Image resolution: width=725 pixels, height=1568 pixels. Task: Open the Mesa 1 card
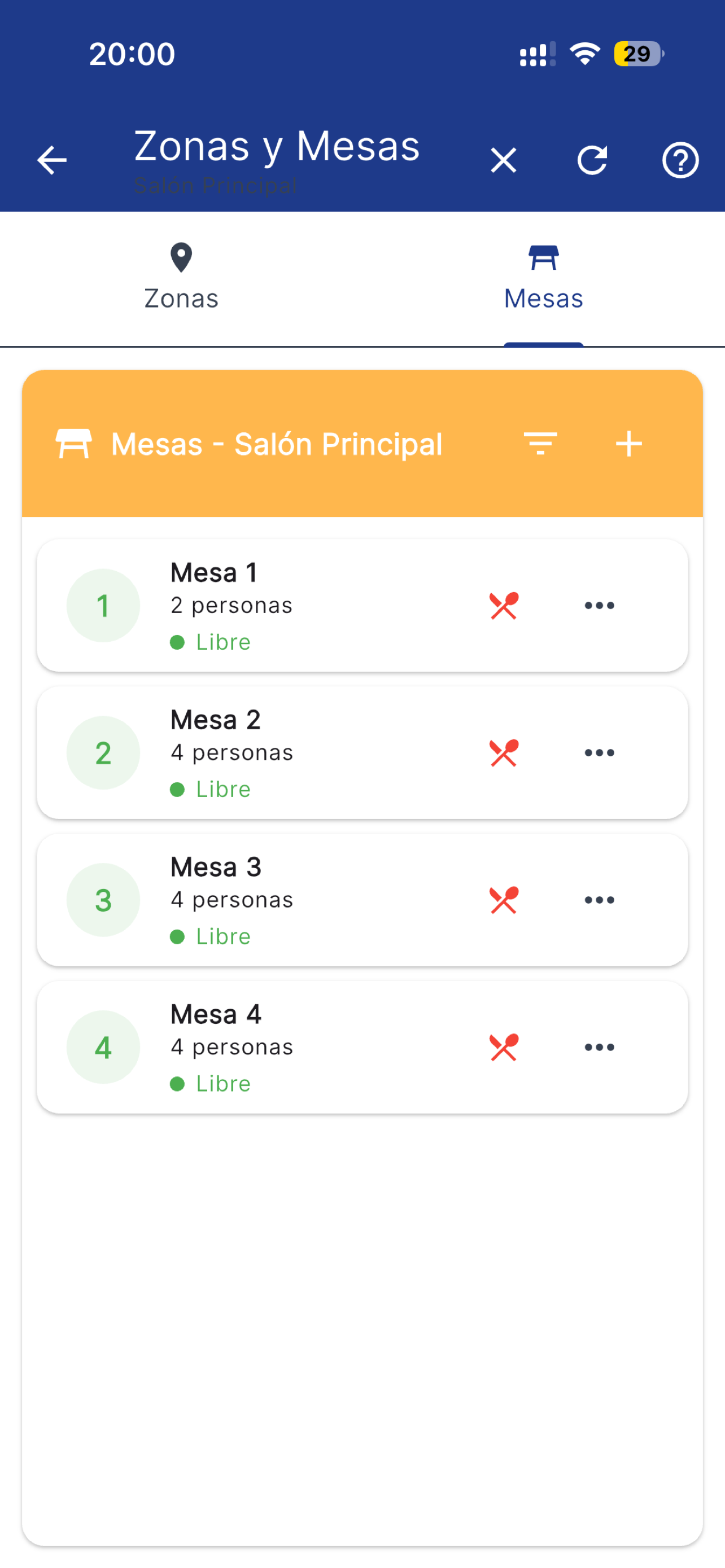[362, 606]
